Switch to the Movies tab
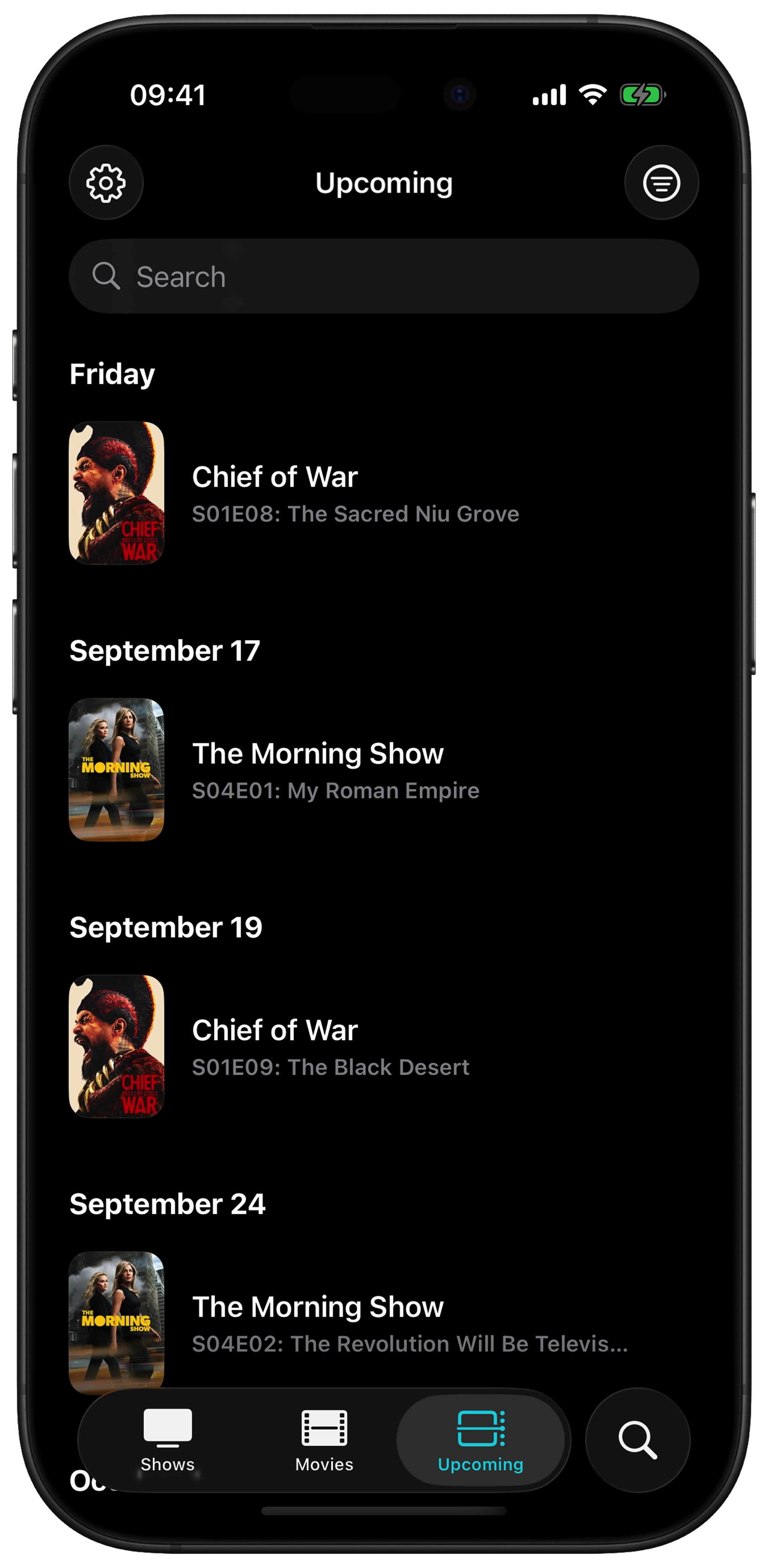The image size is (767, 1568). click(325, 1440)
